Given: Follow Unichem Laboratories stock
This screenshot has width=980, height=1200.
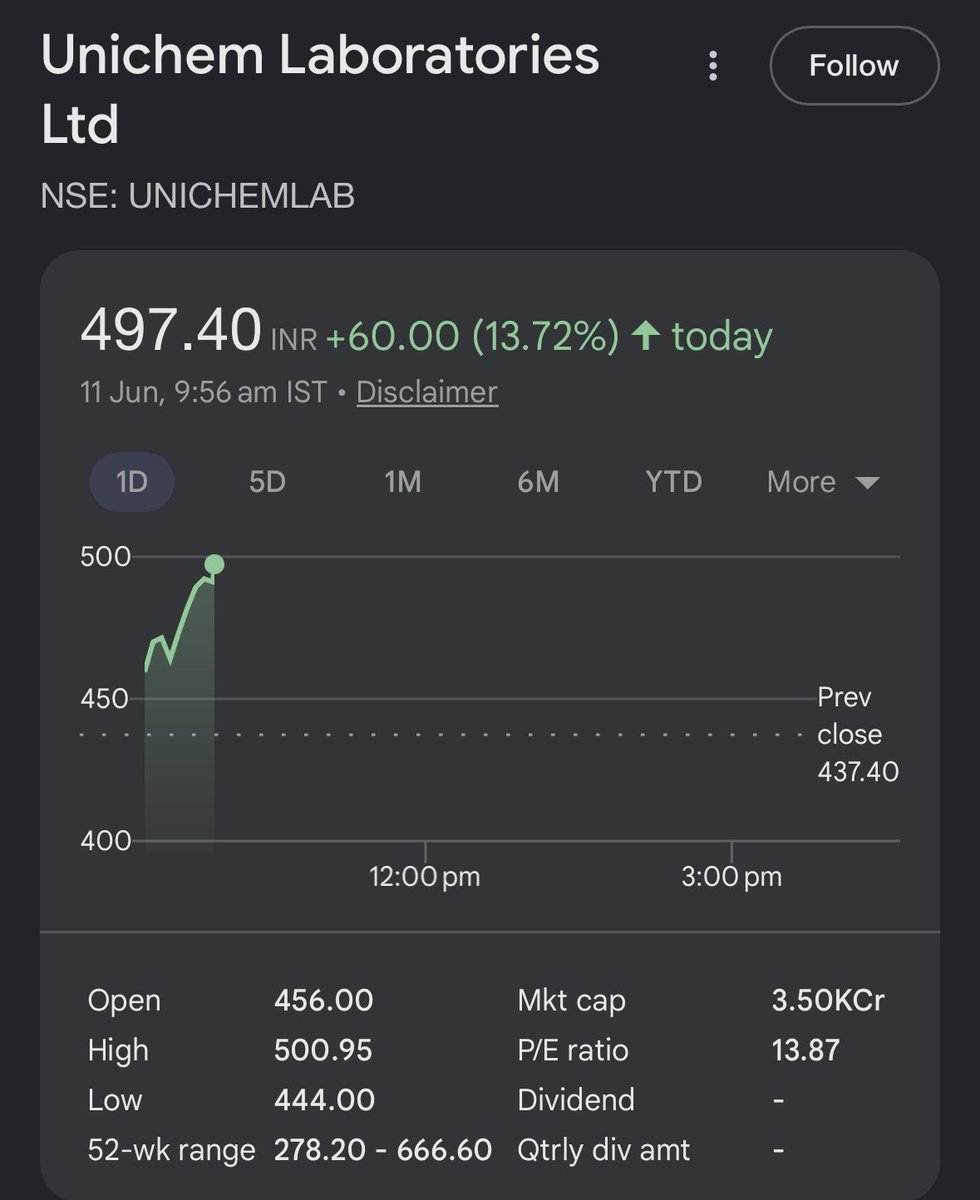Looking at the screenshot, I should pyautogui.click(x=854, y=66).
